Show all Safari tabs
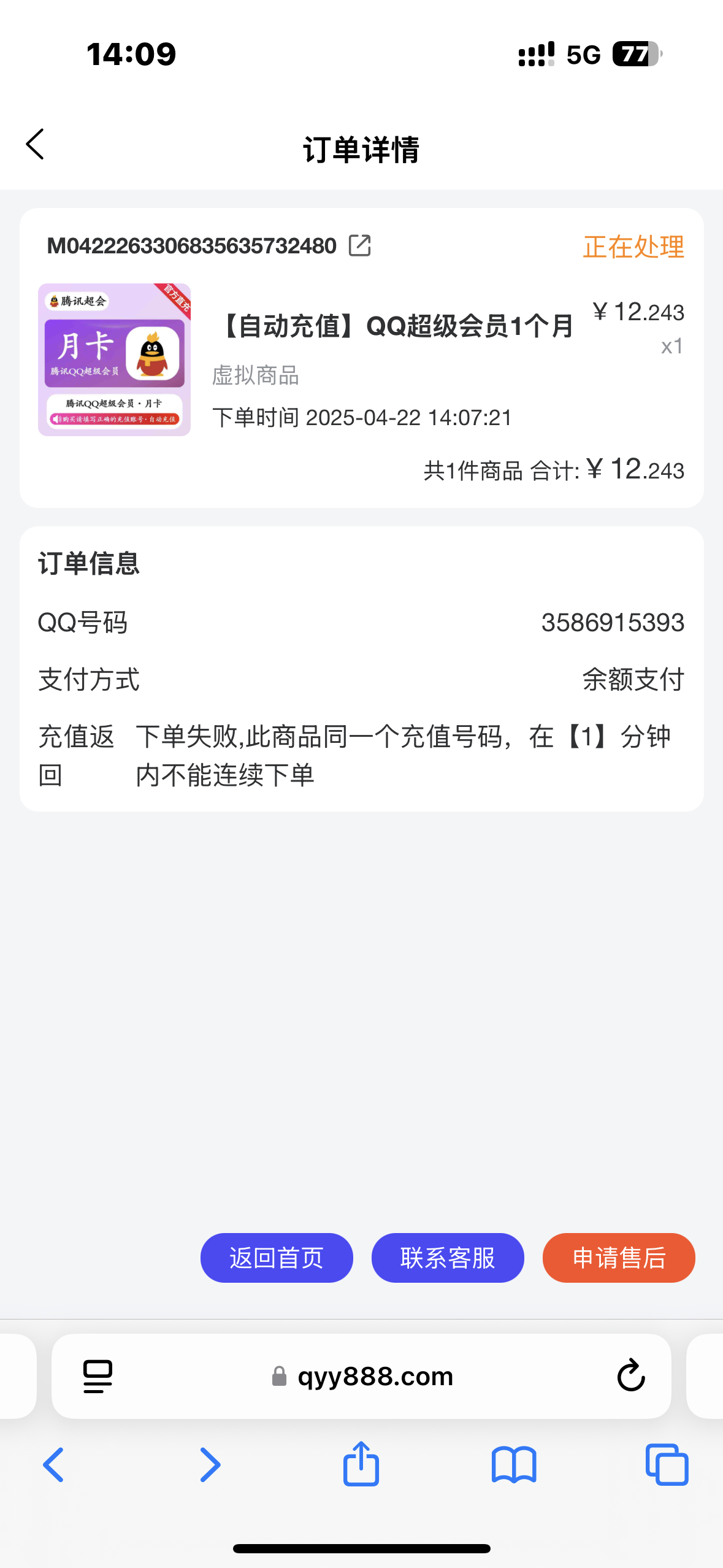 point(667,1465)
